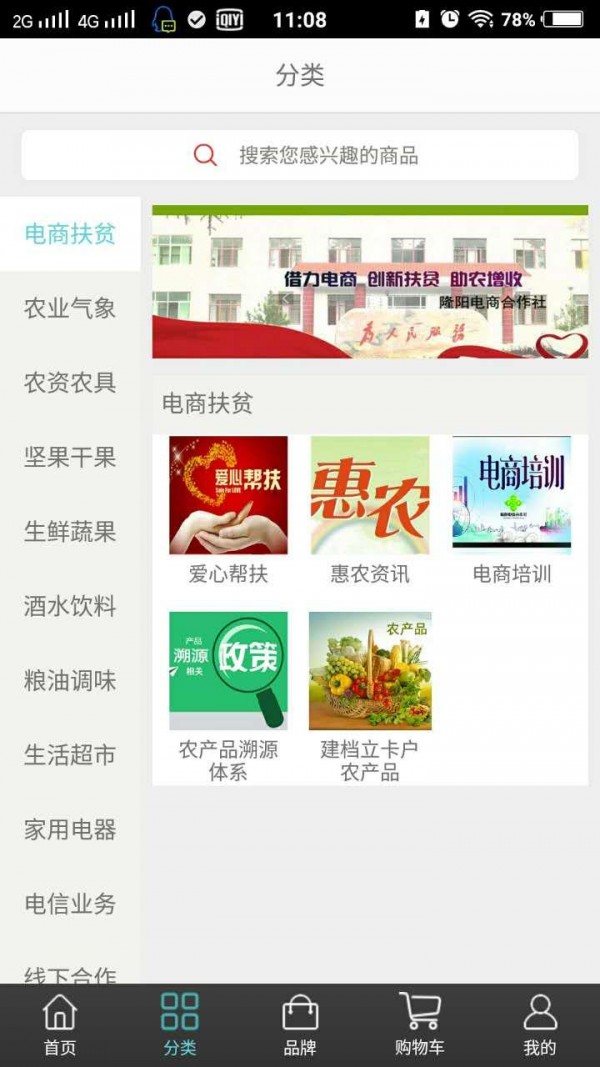Select the 电信业务 category
Image resolution: width=600 pixels, height=1067 pixels.
70,904
